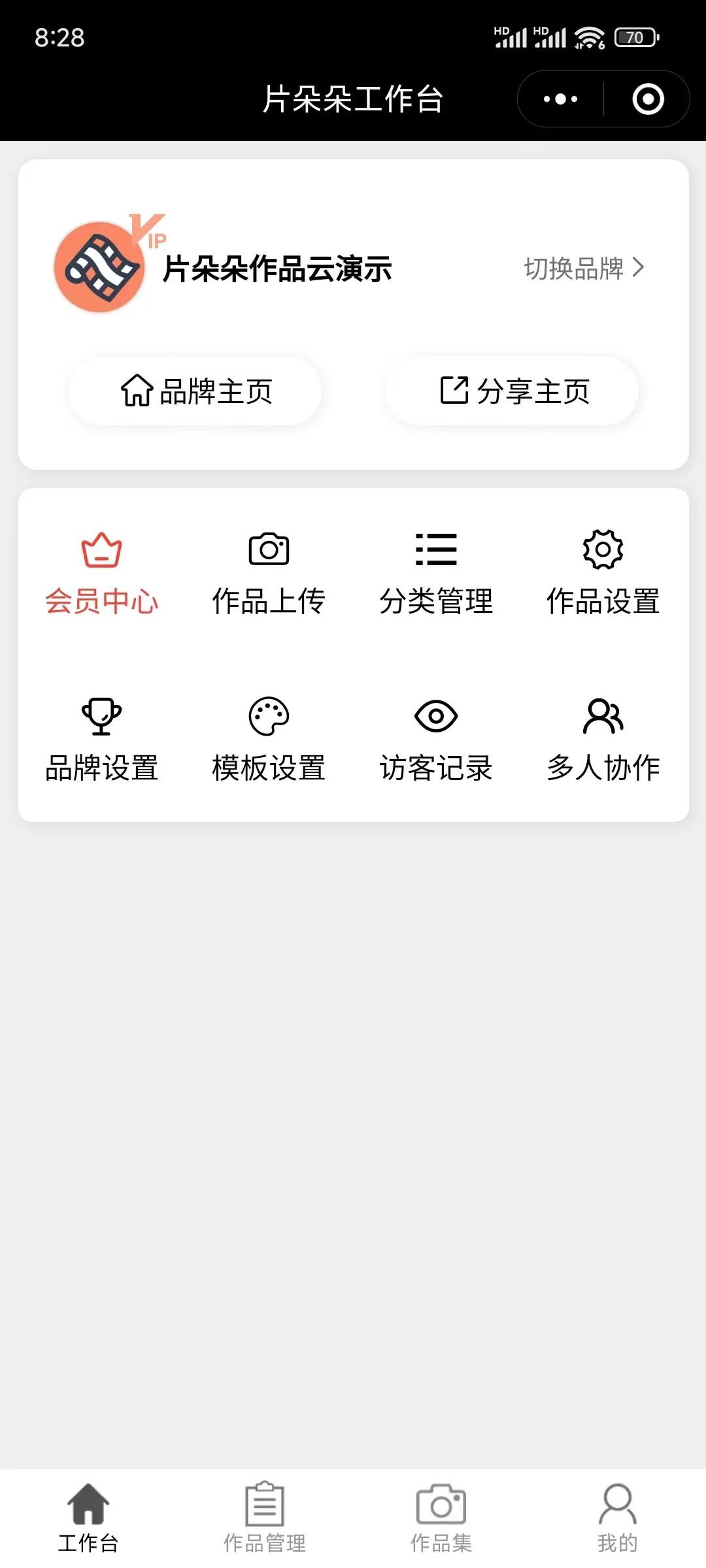706x1568 pixels.
Task: Open the mini program more options menu
Action: pyautogui.click(x=561, y=99)
